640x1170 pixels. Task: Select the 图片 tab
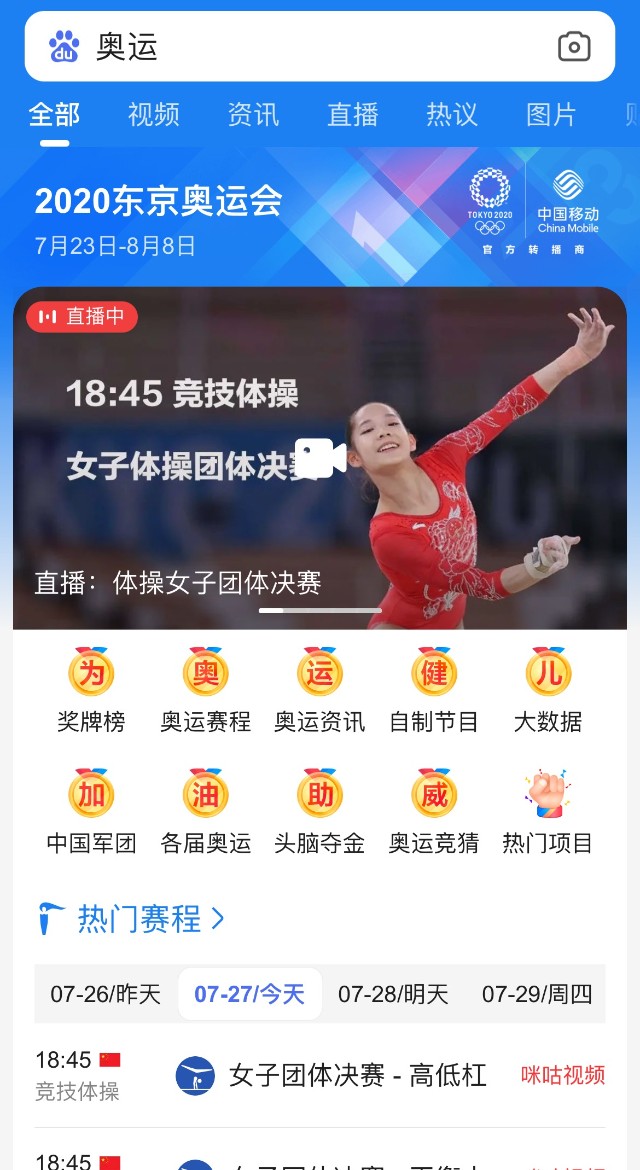tap(551, 115)
